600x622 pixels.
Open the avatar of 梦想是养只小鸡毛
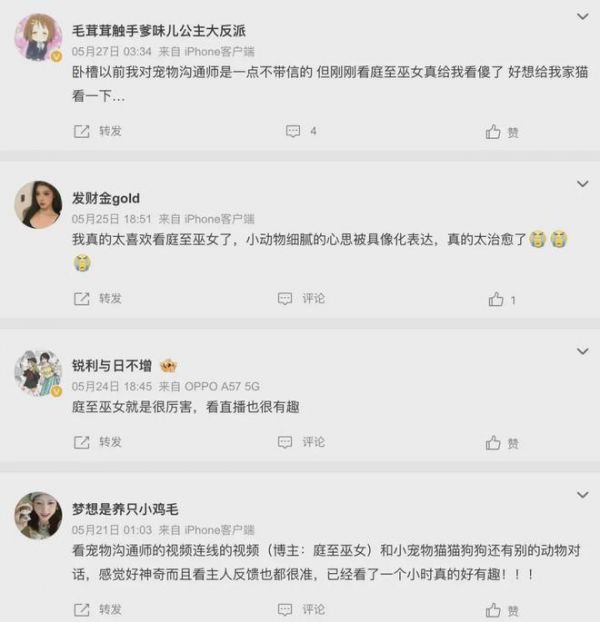pos(38,515)
